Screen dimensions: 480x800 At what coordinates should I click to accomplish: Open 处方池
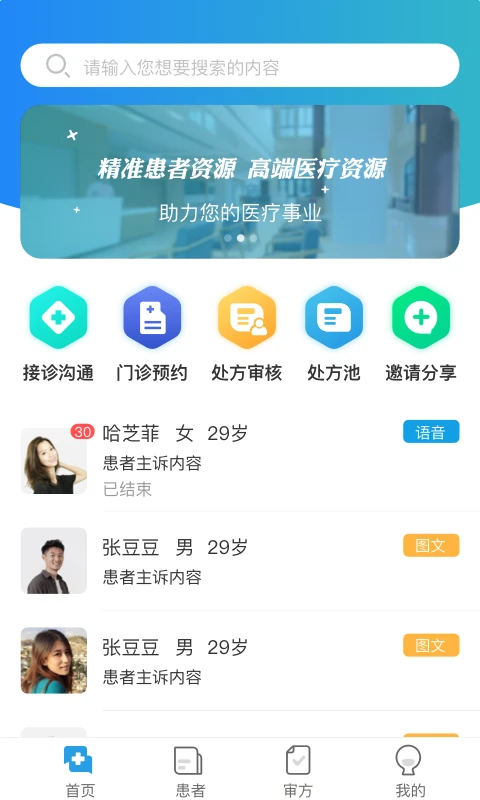tap(334, 335)
